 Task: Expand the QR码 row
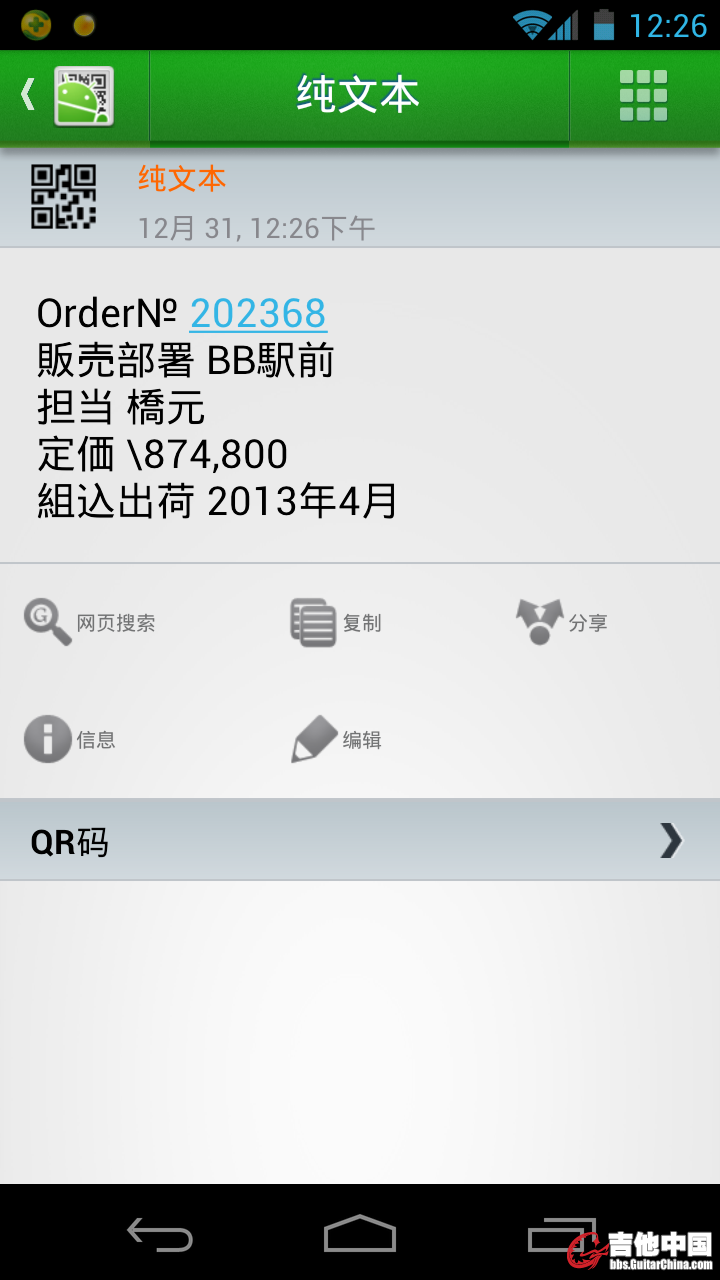coord(360,841)
